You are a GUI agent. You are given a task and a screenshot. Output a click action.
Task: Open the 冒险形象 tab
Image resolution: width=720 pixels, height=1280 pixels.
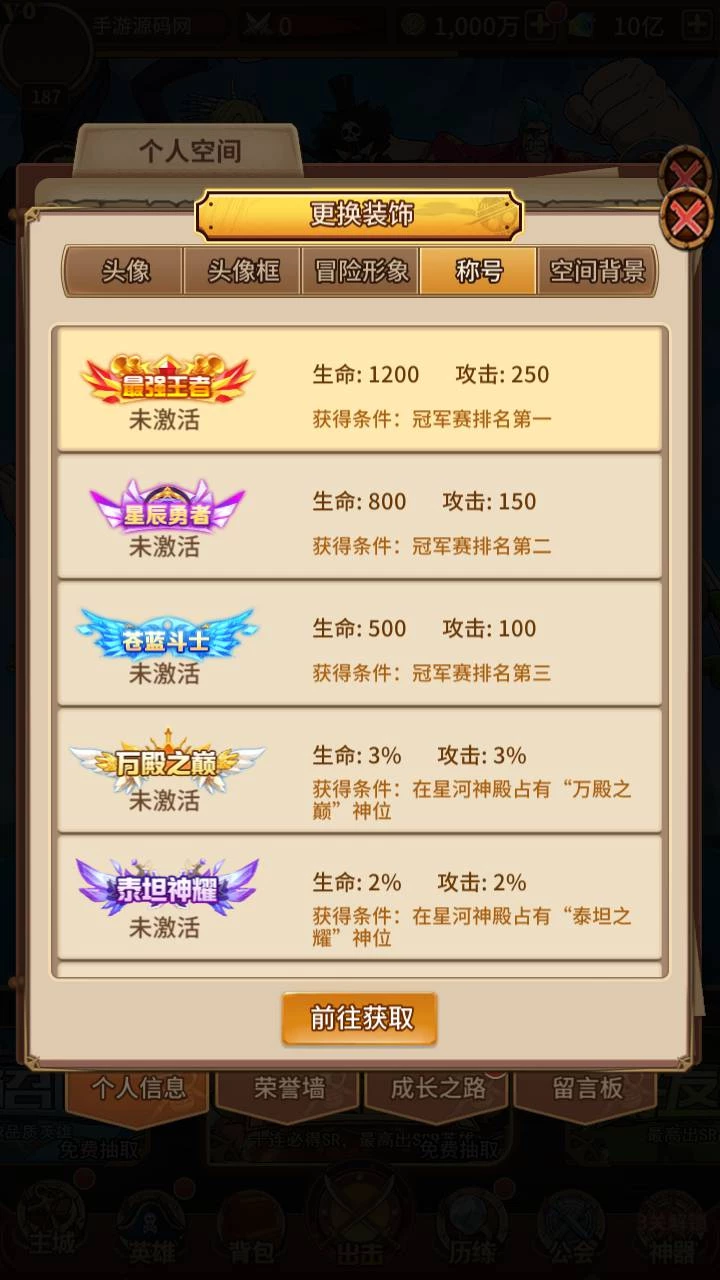click(x=361, y=272)
